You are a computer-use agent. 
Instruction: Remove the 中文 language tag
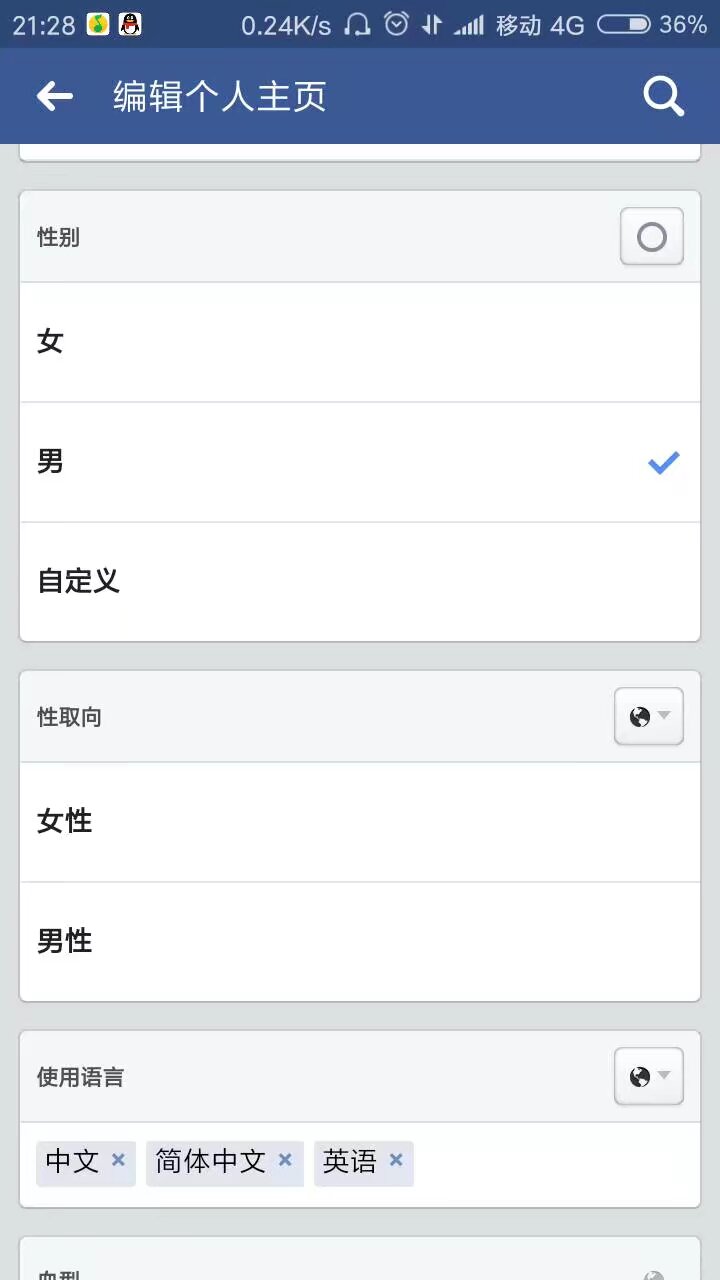[118, 1160]
